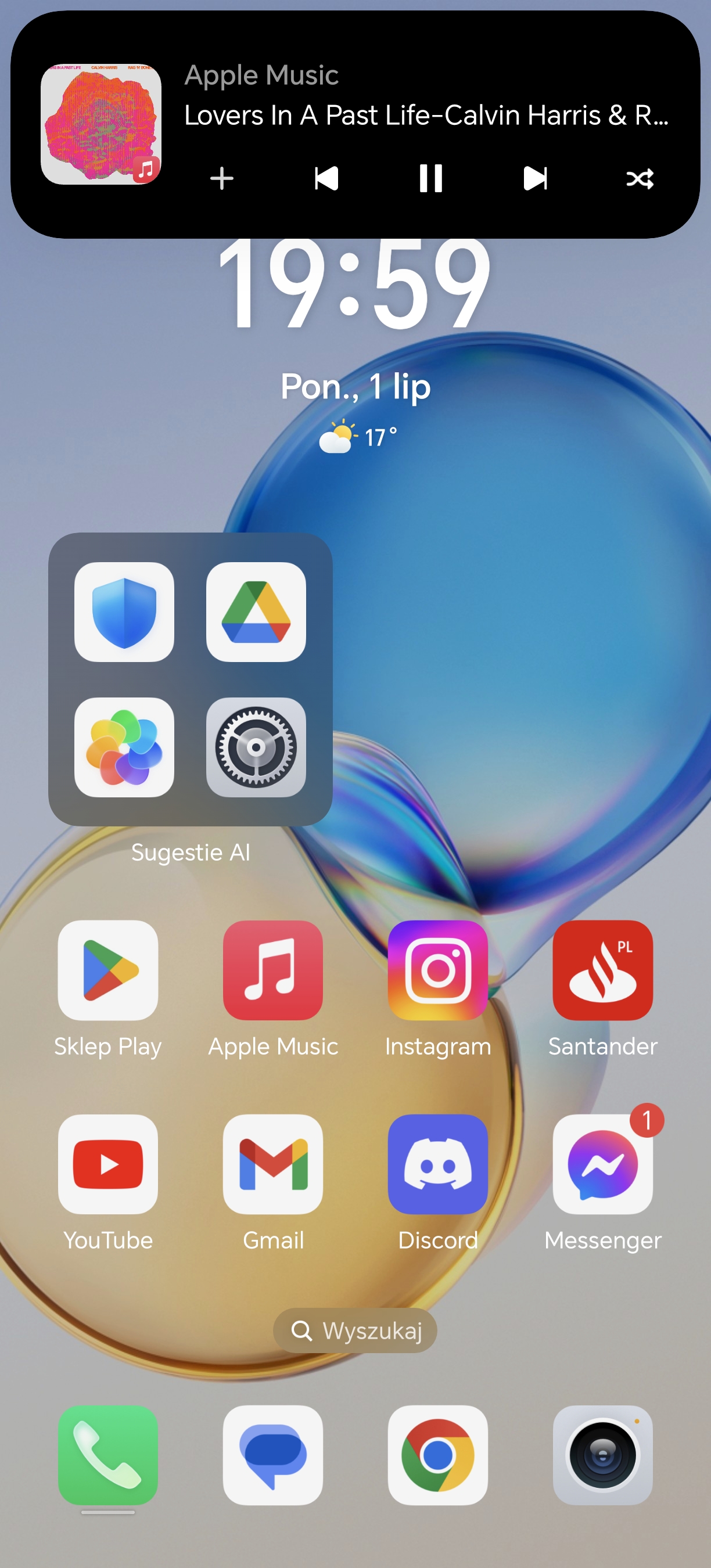Toggle shuffle in the music widget
The height and width of the screenshot is (1568, 711).
(640, 179)
